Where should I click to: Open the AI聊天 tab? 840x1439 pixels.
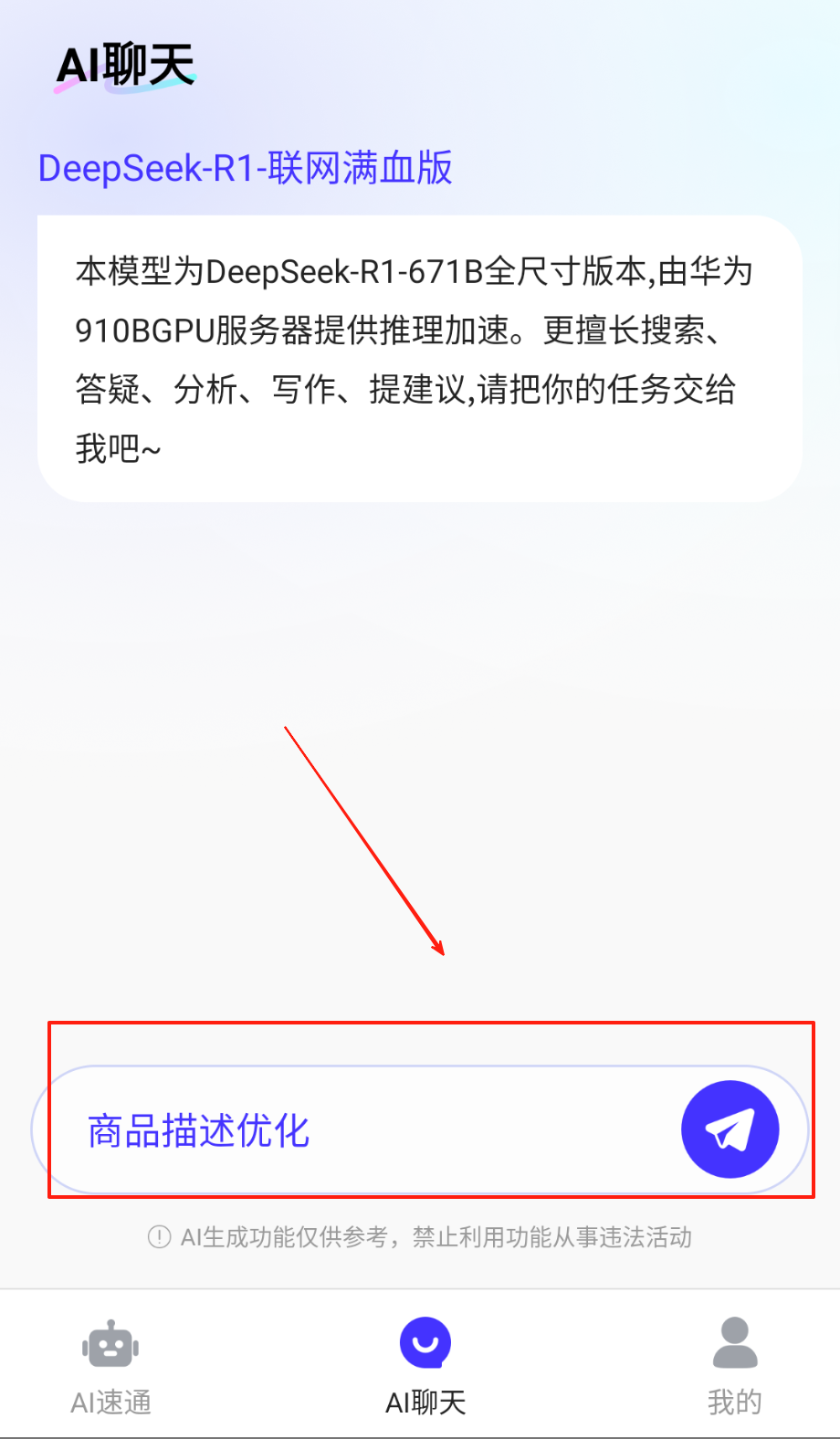425,1366
